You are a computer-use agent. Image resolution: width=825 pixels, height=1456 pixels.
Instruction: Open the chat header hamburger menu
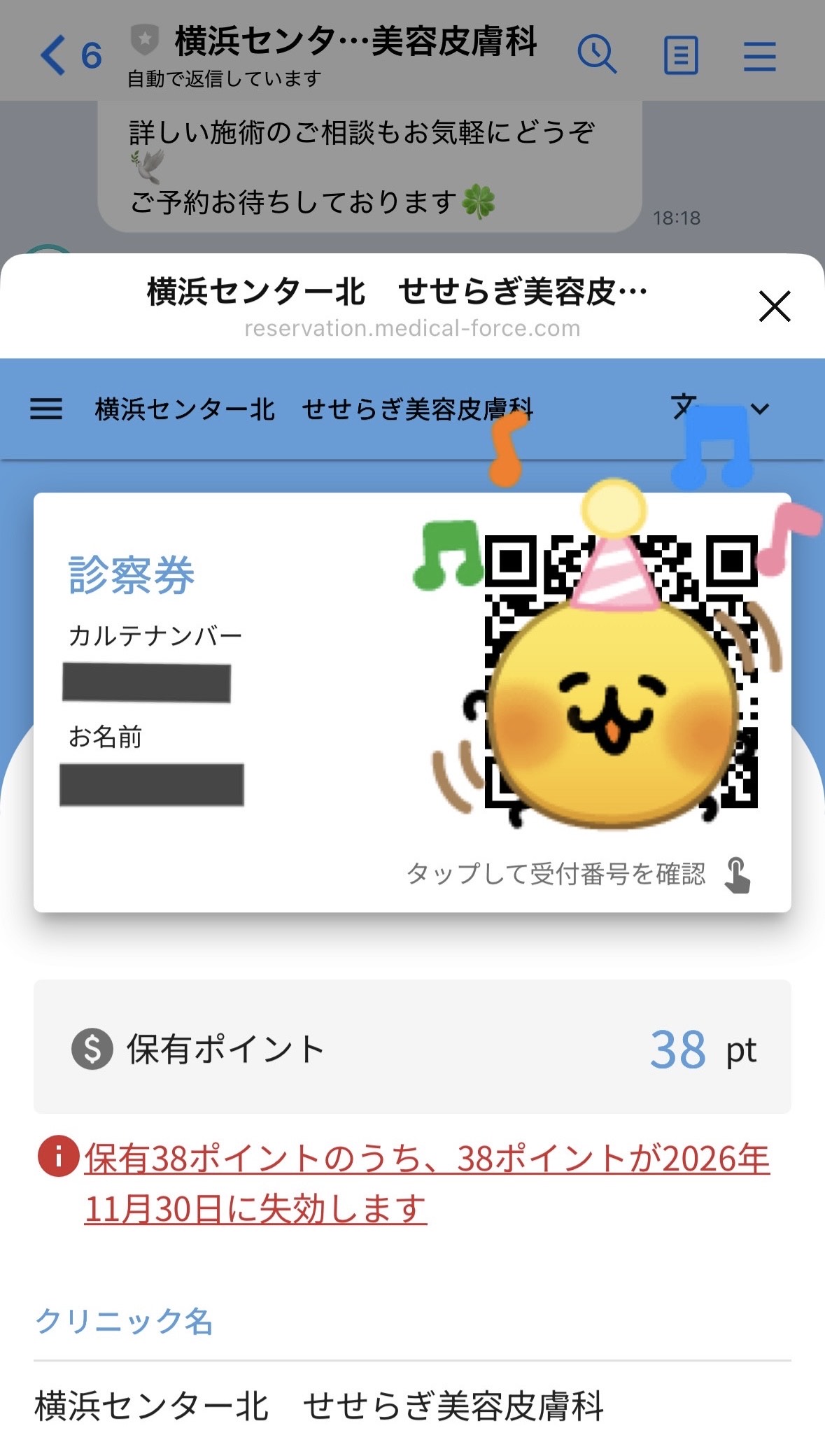(x=759, y=55)
